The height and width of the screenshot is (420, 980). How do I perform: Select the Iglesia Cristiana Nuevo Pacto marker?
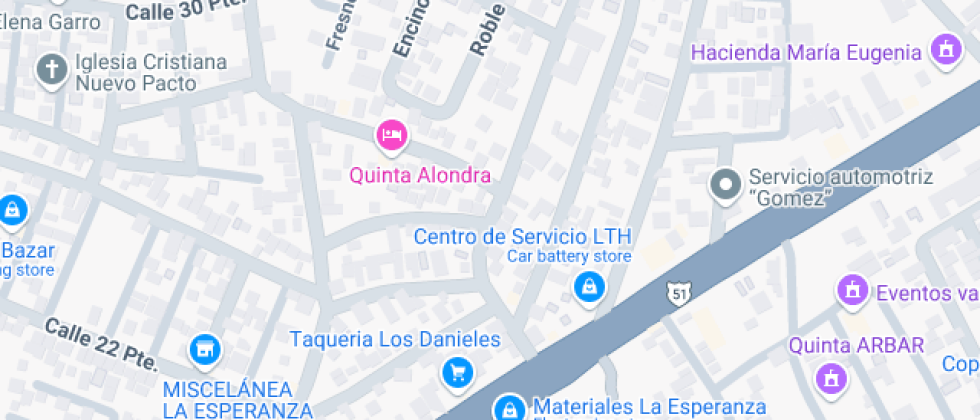tap(50, 70)
